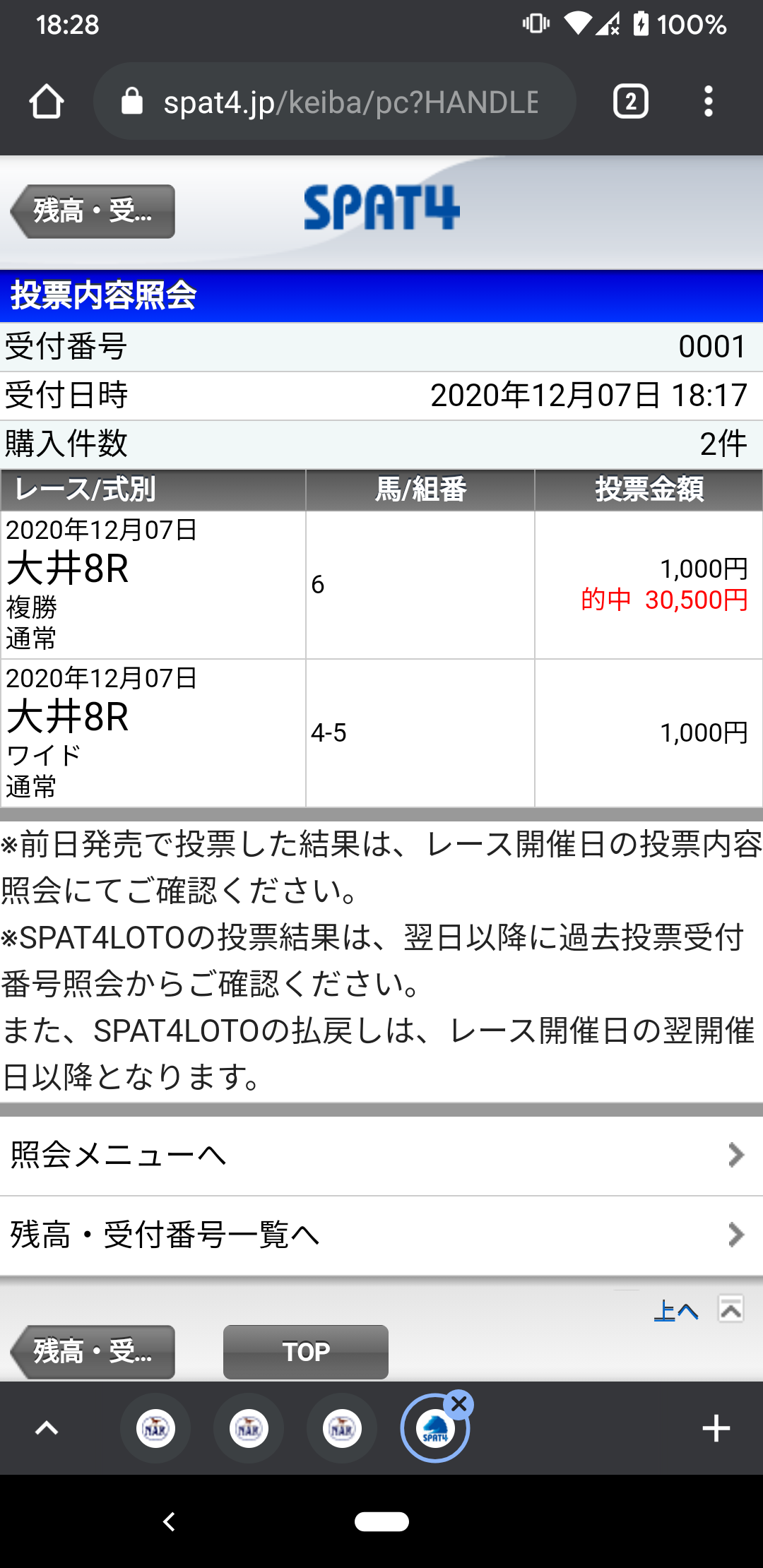Screen dimensions: 763x1568
Task: Open 残高・受付番号一覧へ row
Action: click(x=381, y=1235)
